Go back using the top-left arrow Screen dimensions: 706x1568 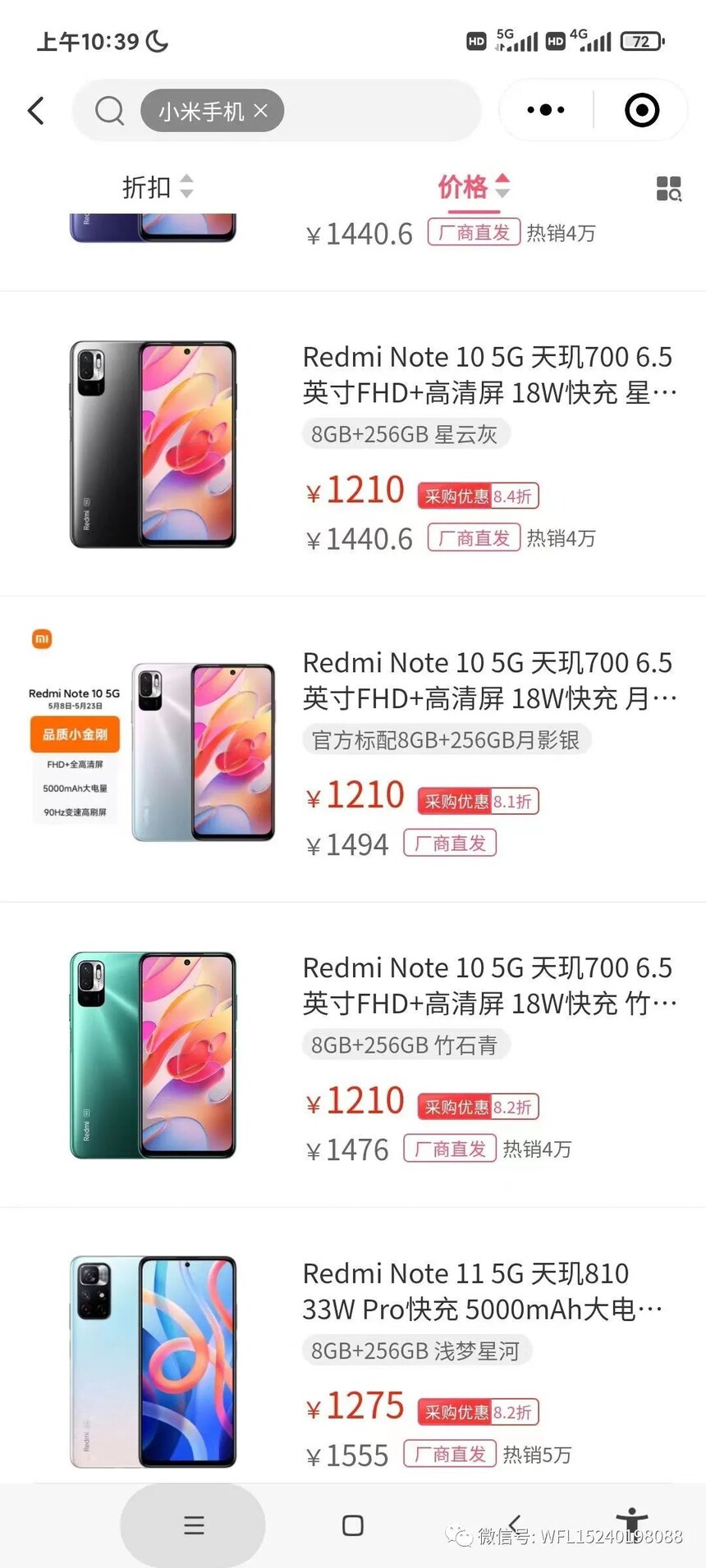click(36, 111)
